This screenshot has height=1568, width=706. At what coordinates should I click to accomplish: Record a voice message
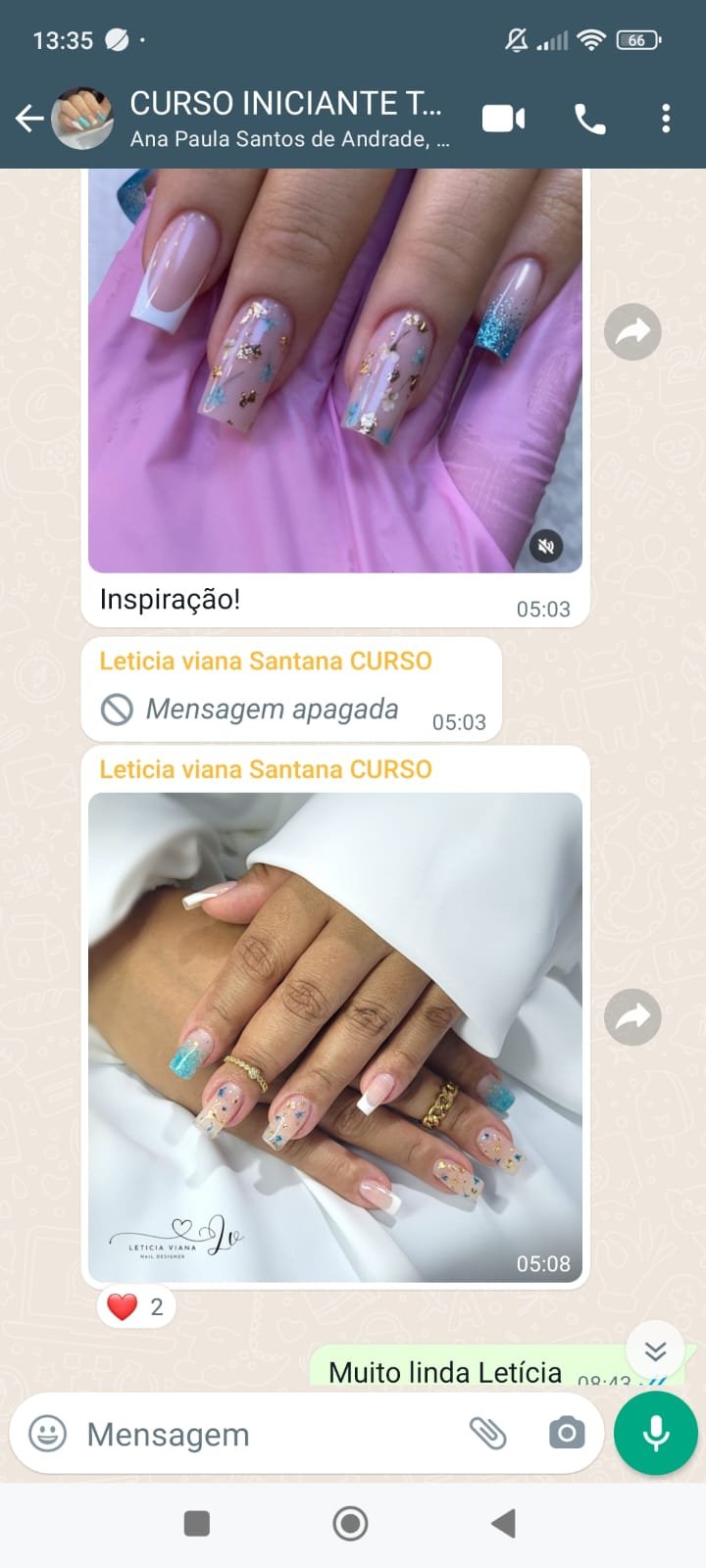(x=655, y=1433)
